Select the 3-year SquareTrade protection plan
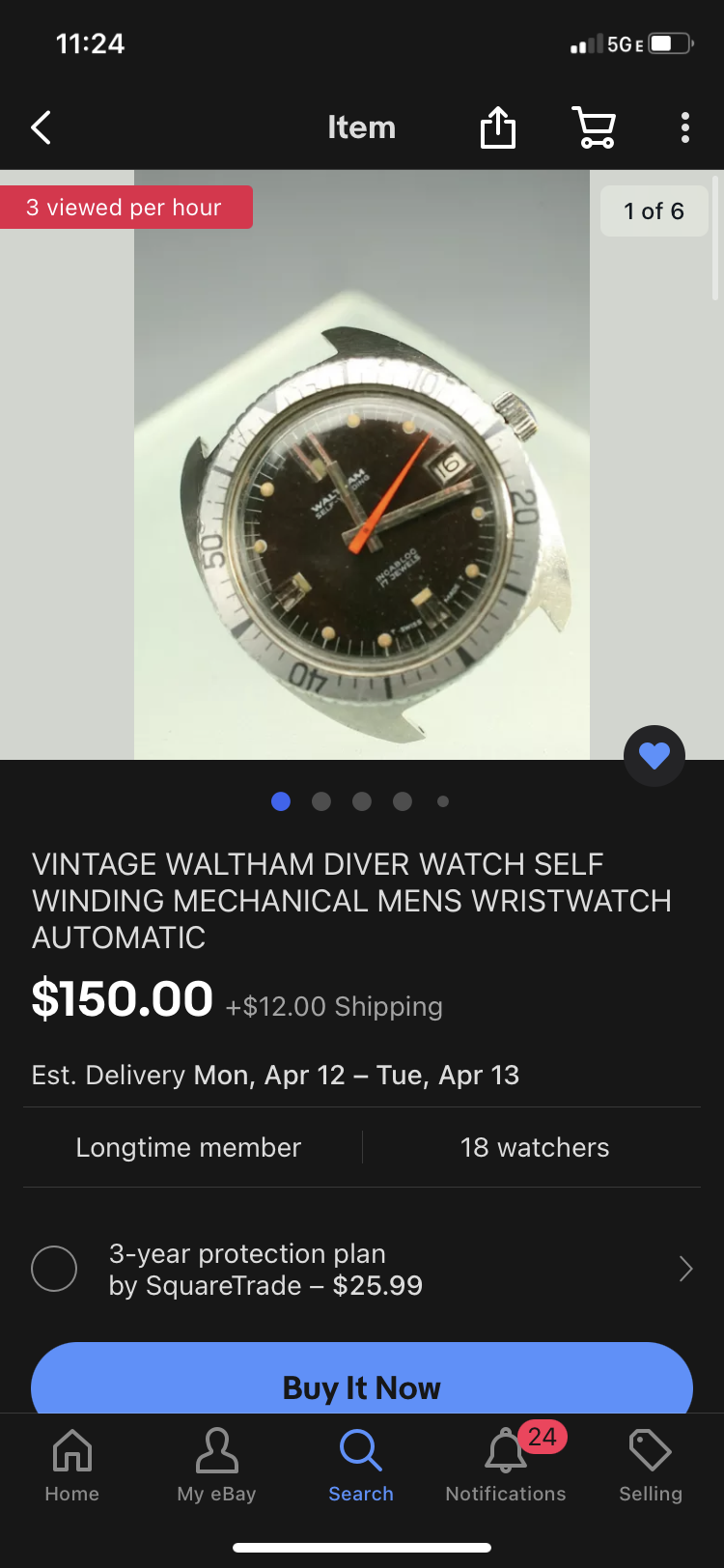724x1568 pixels. click(54, 1269)
